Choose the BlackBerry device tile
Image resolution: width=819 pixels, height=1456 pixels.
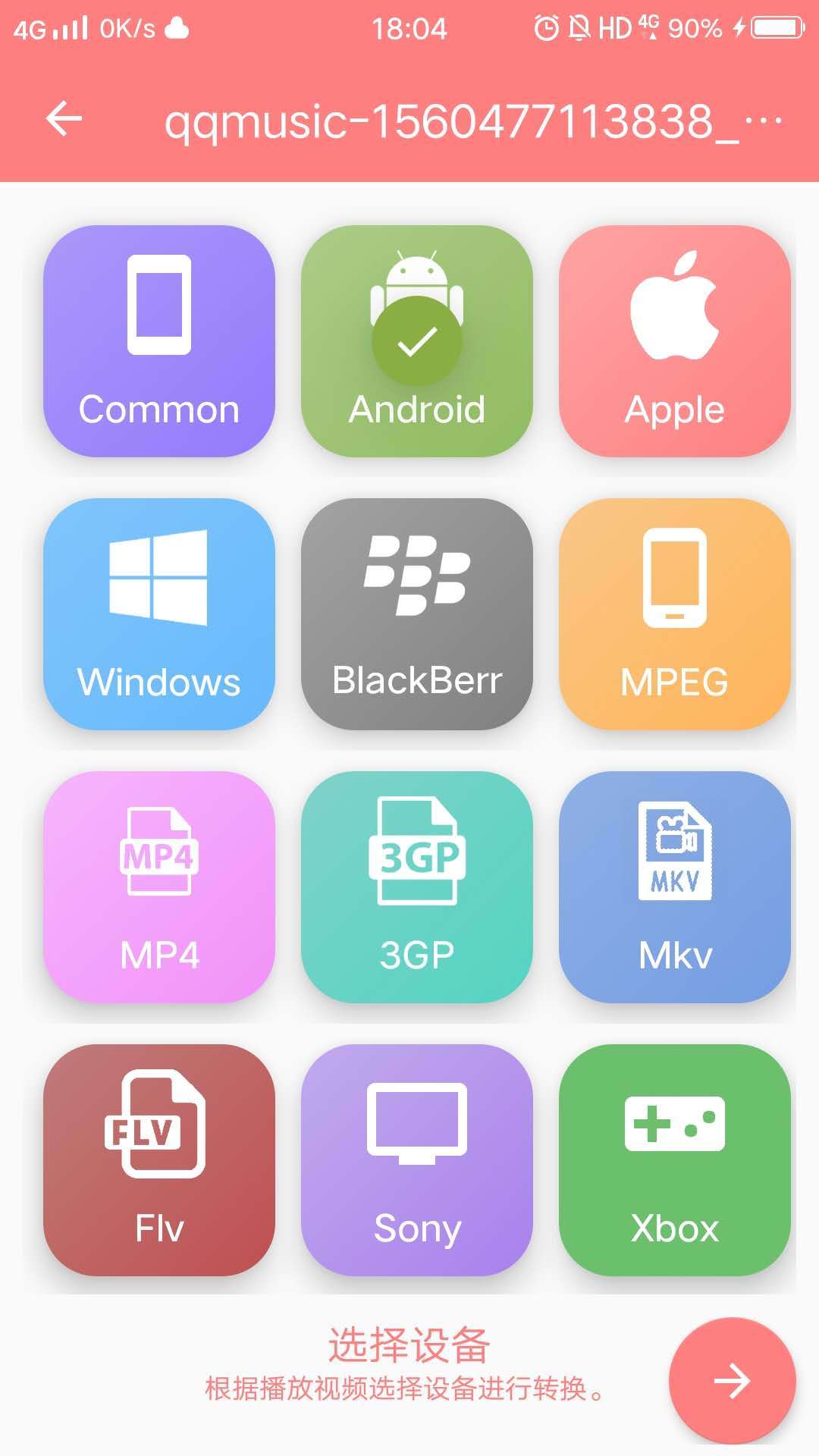point(417,614)
